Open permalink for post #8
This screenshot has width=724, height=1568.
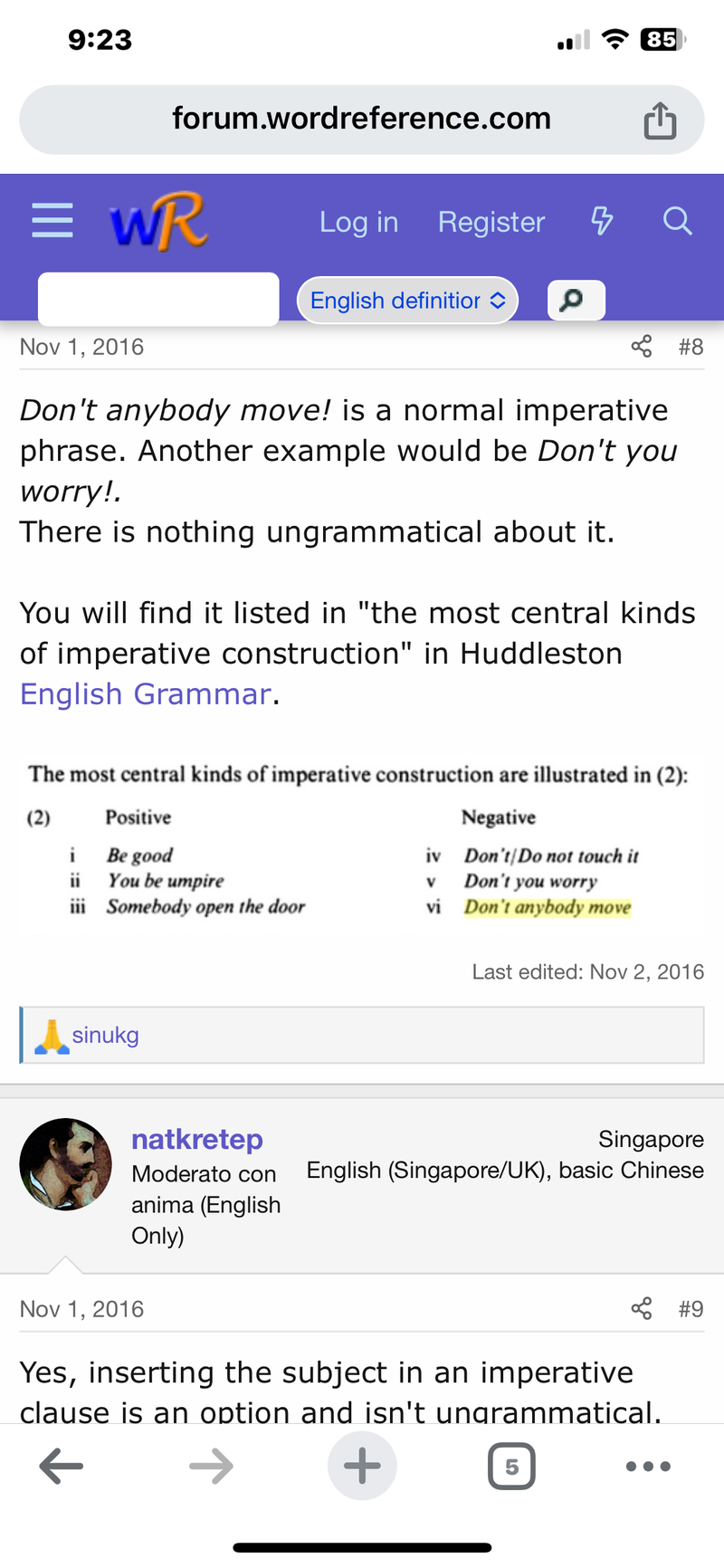click(691, 347)
